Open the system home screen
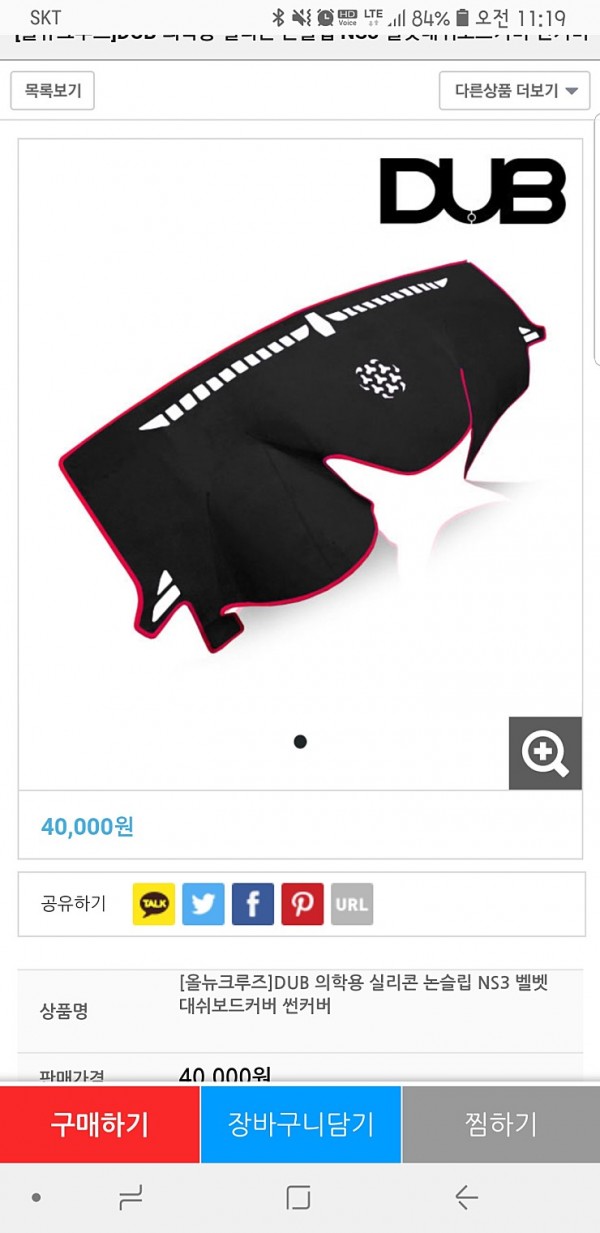The width and height of the screenshot is (600, 1233). pyautogui.click(x=298, y=1197)
